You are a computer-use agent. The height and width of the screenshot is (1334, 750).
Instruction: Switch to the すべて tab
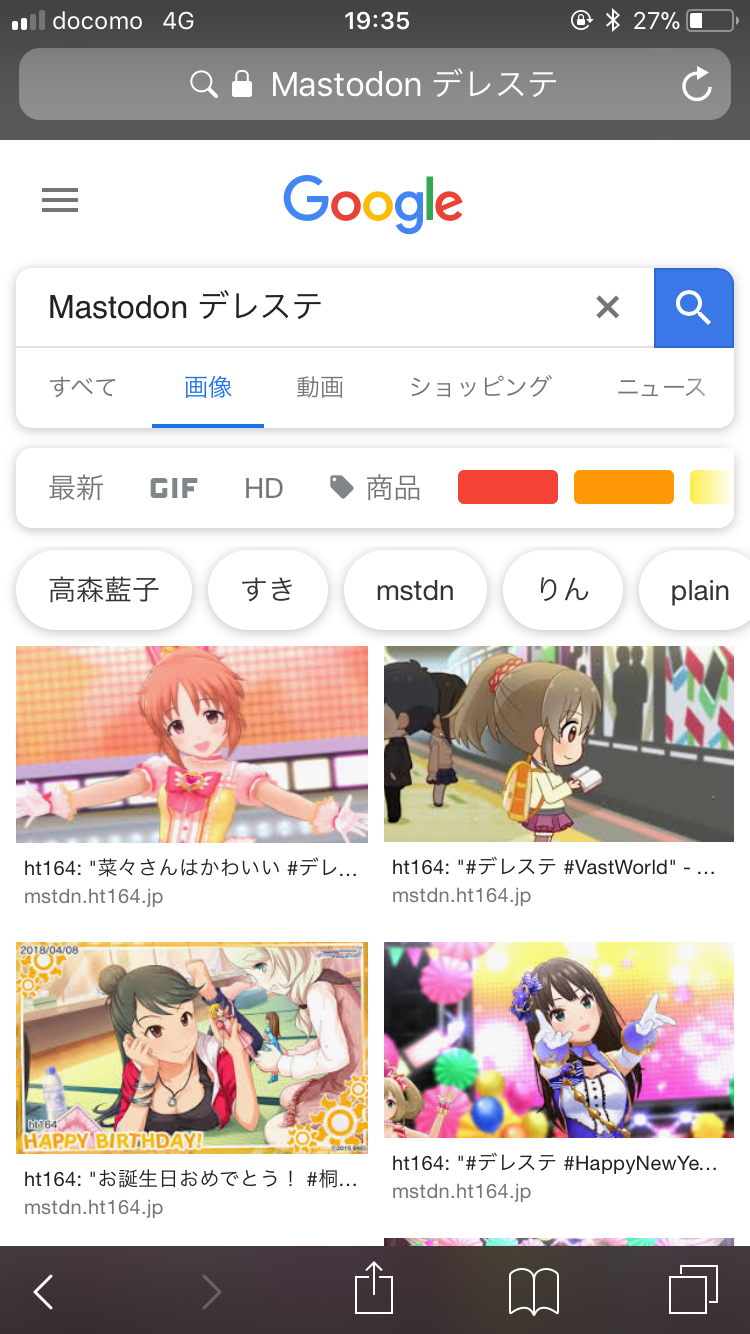pyautogui.click(x=83, y=387)
